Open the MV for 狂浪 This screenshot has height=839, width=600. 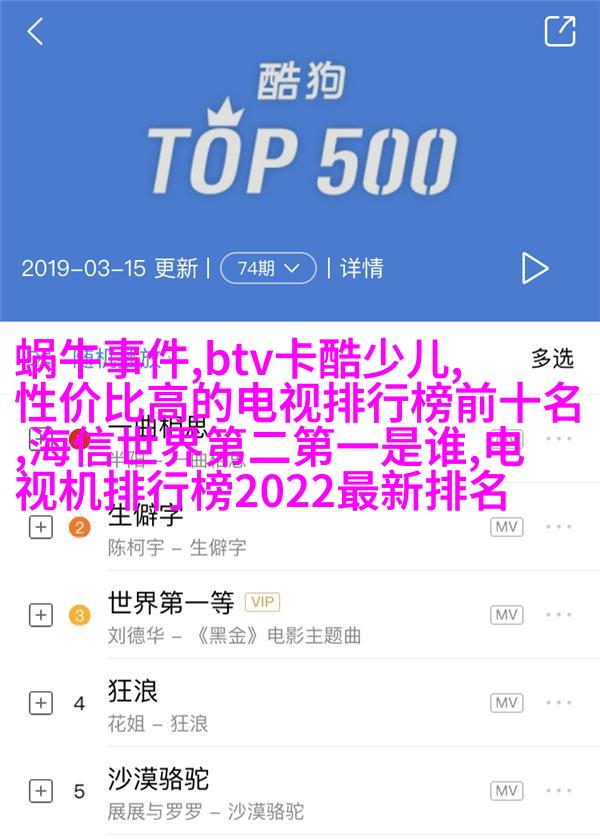[508, 703]
